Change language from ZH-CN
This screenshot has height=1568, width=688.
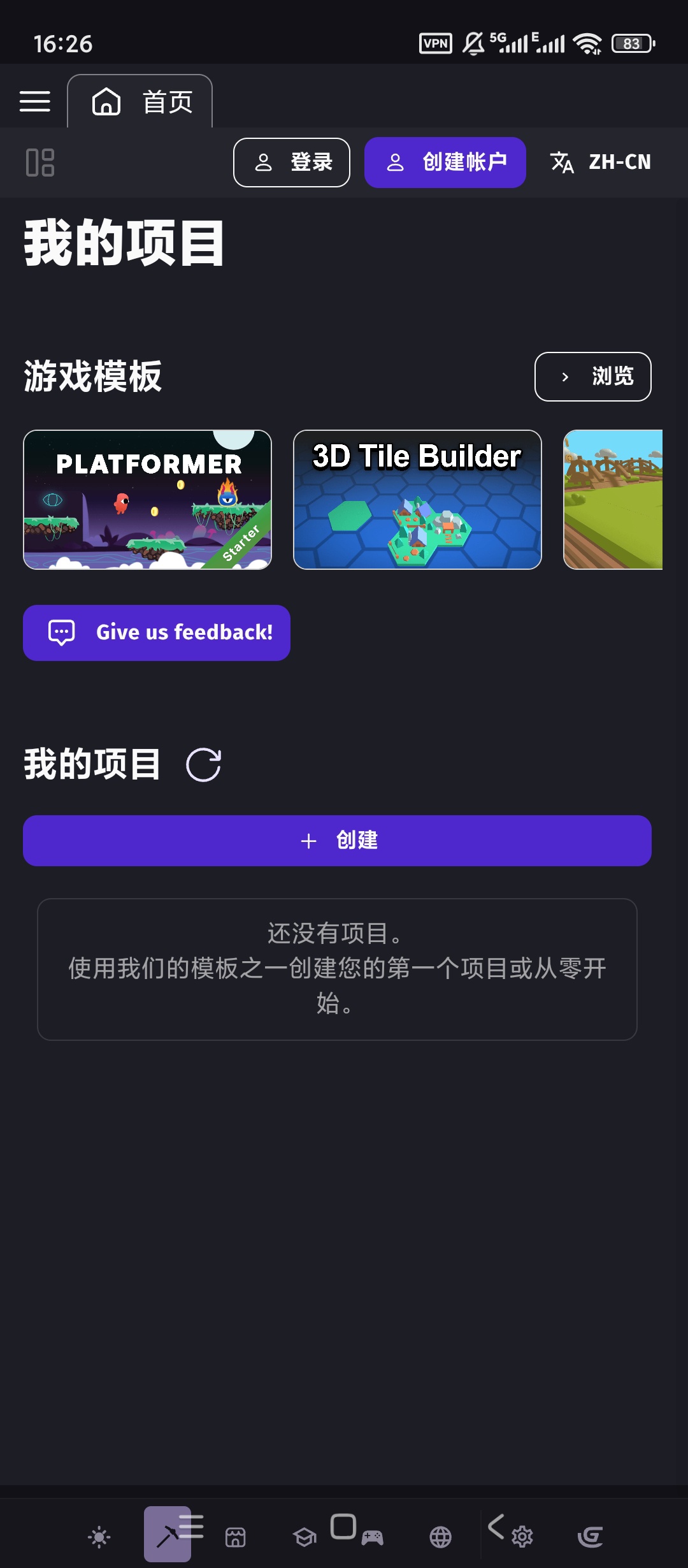tap(600, 163)
